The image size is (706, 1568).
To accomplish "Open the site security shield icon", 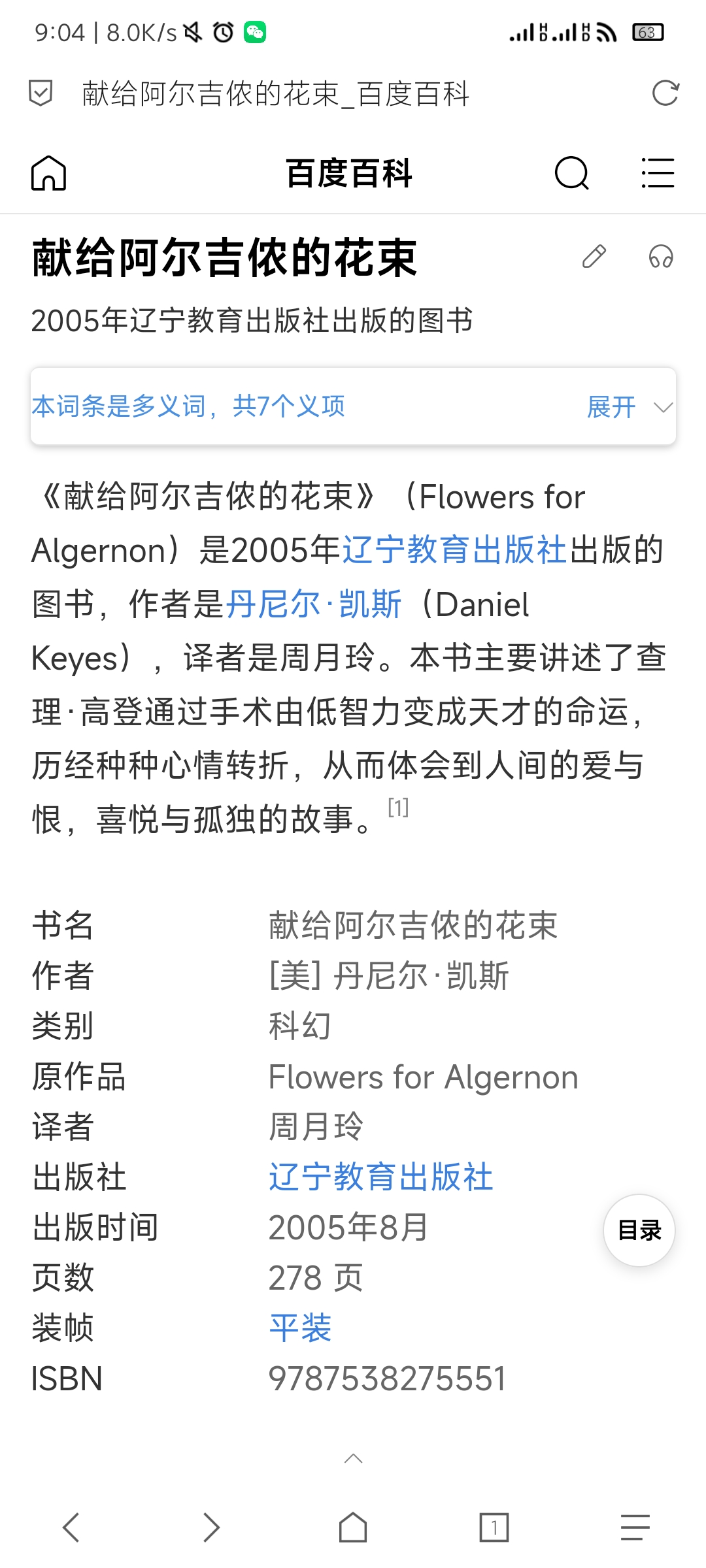I will [41, 93].
